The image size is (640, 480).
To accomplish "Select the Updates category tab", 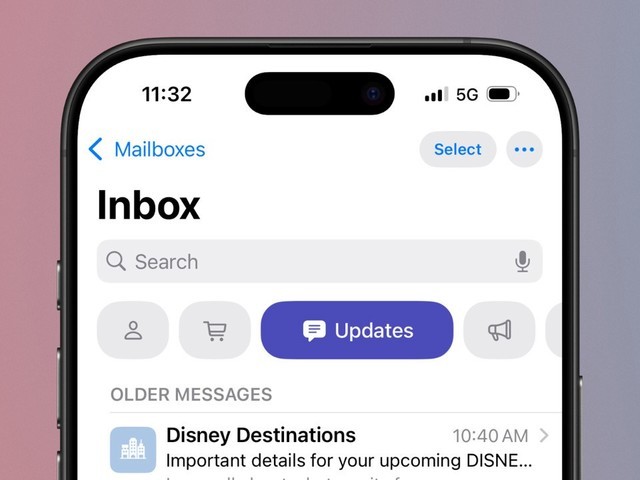I will [357, 330].
